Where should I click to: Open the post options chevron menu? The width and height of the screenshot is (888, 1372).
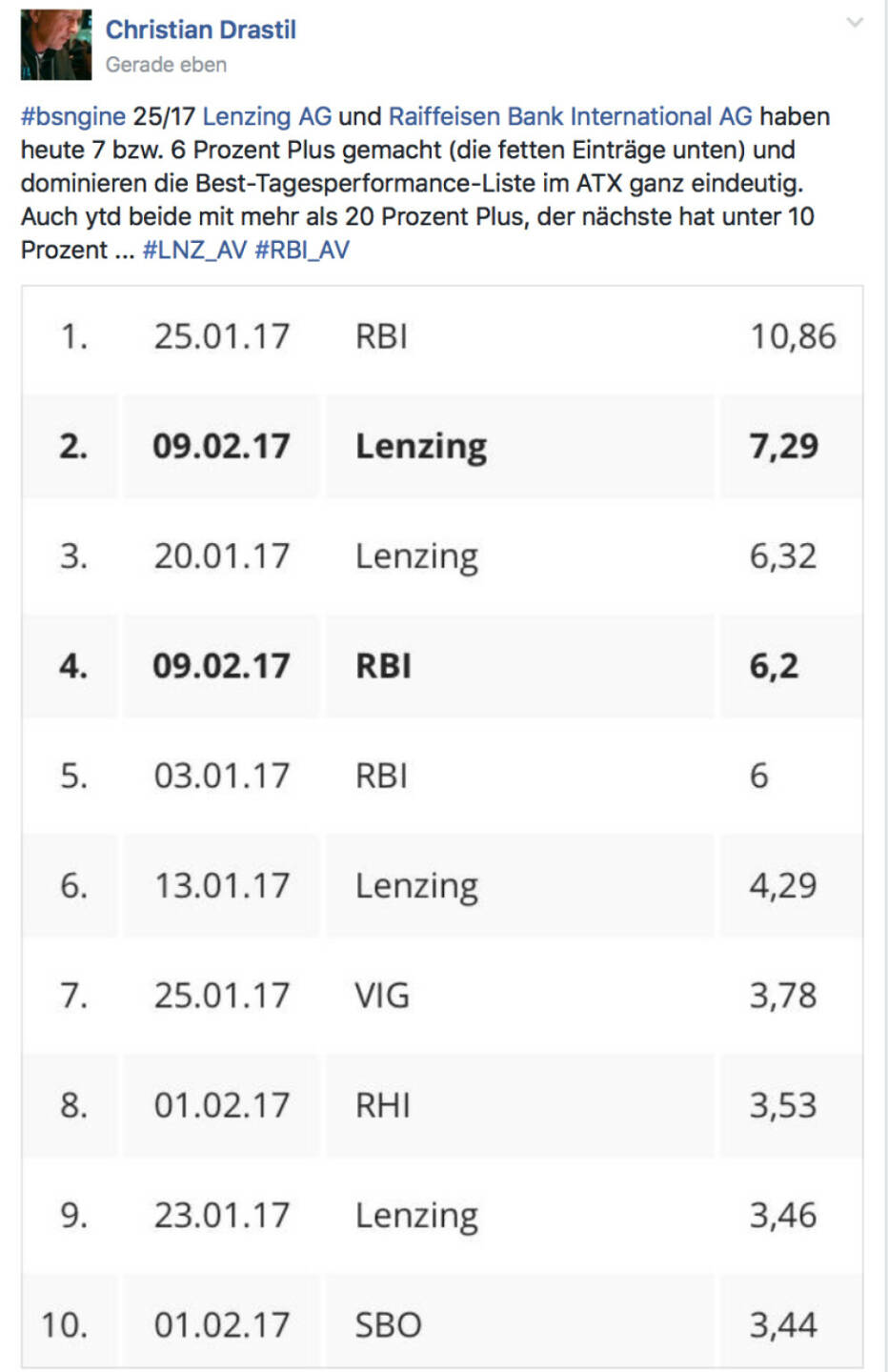point(854,23)
